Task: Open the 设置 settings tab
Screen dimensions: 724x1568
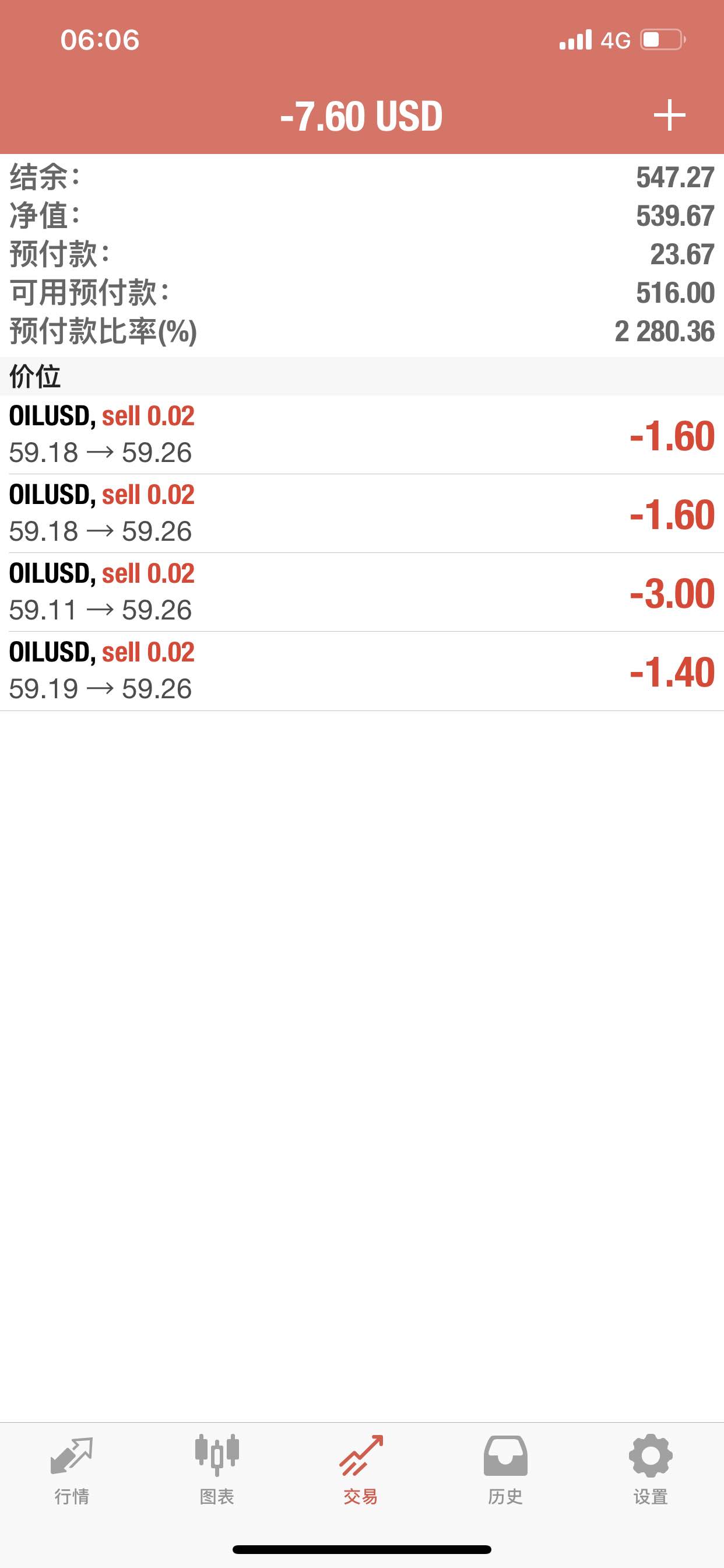Action: (651, 1470)
